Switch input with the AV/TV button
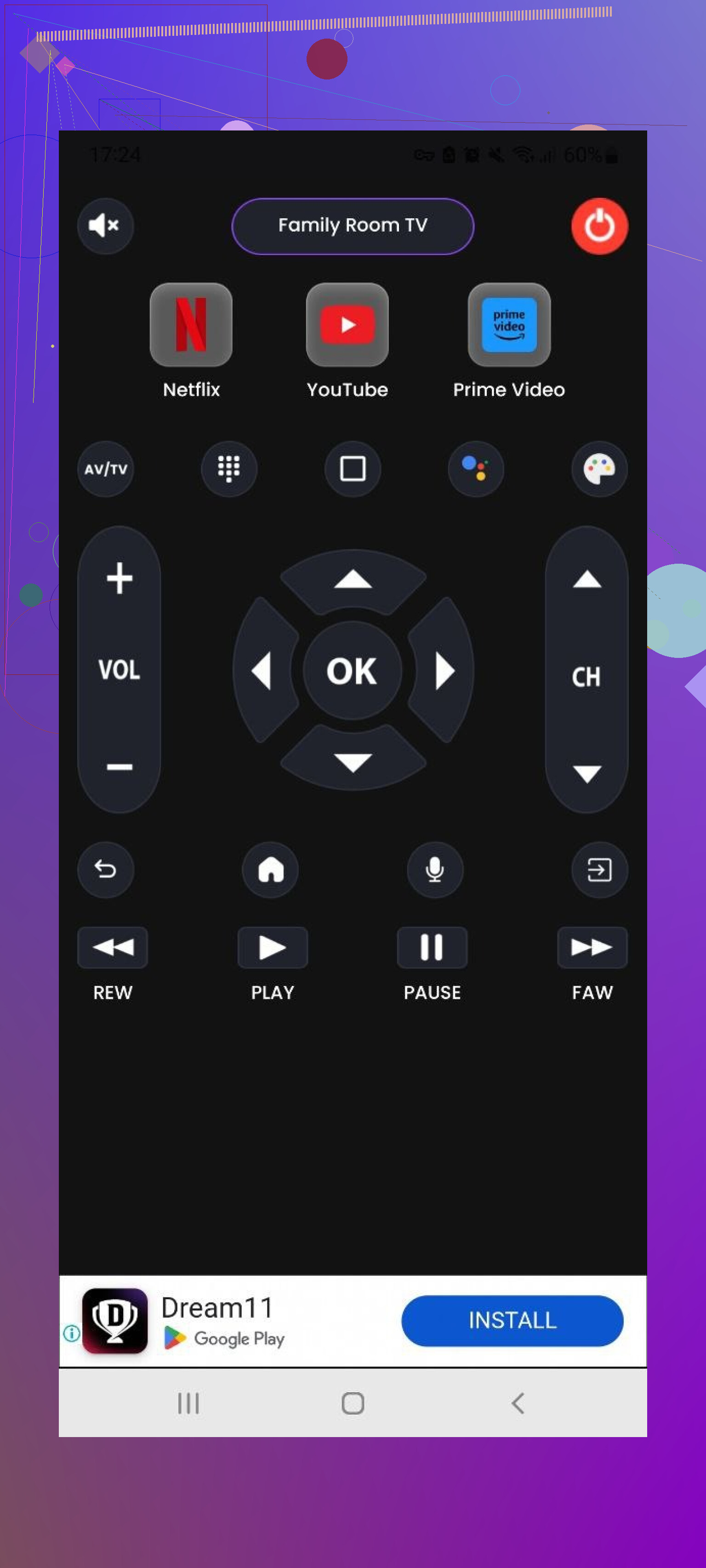706x1568 pixels. (105, 469)
